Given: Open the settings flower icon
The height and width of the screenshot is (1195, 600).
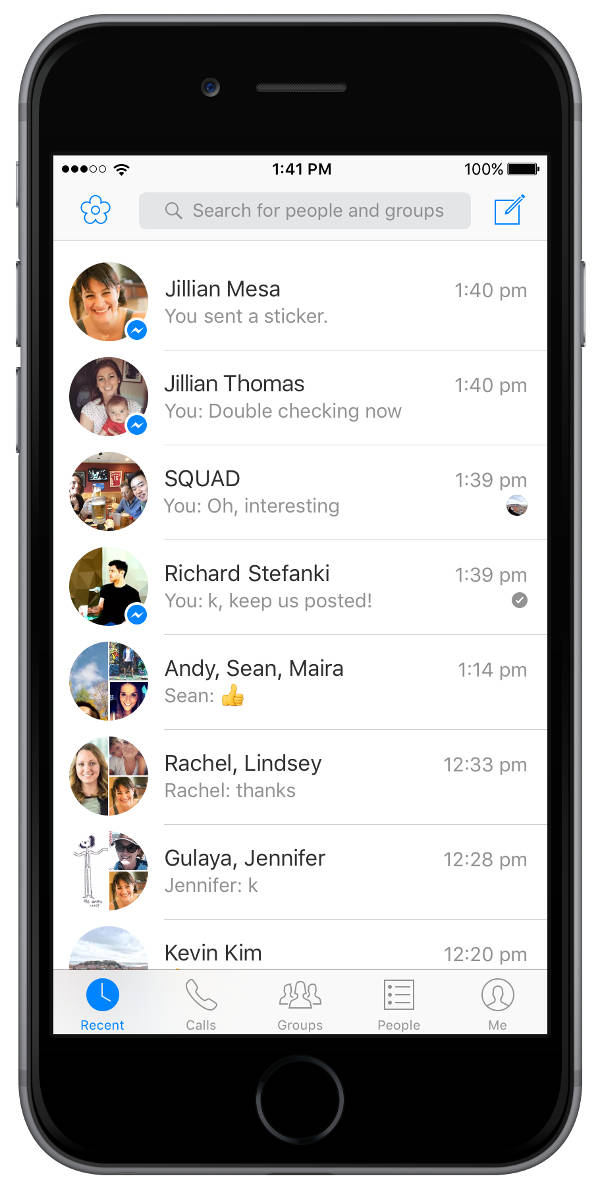Looking at the screenshot, I should pyautogui.click(x=95, y=210).
